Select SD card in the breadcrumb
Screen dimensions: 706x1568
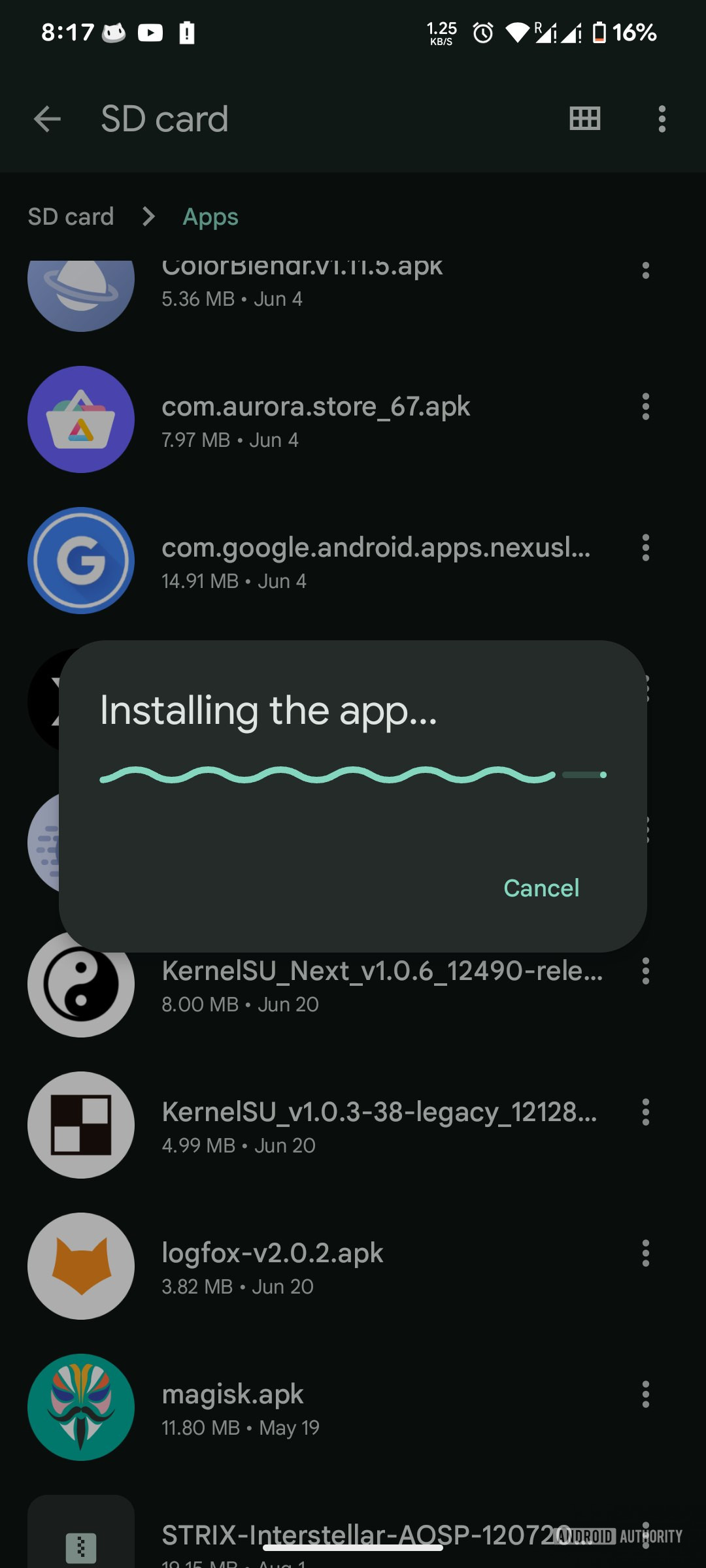pos(71,216)
